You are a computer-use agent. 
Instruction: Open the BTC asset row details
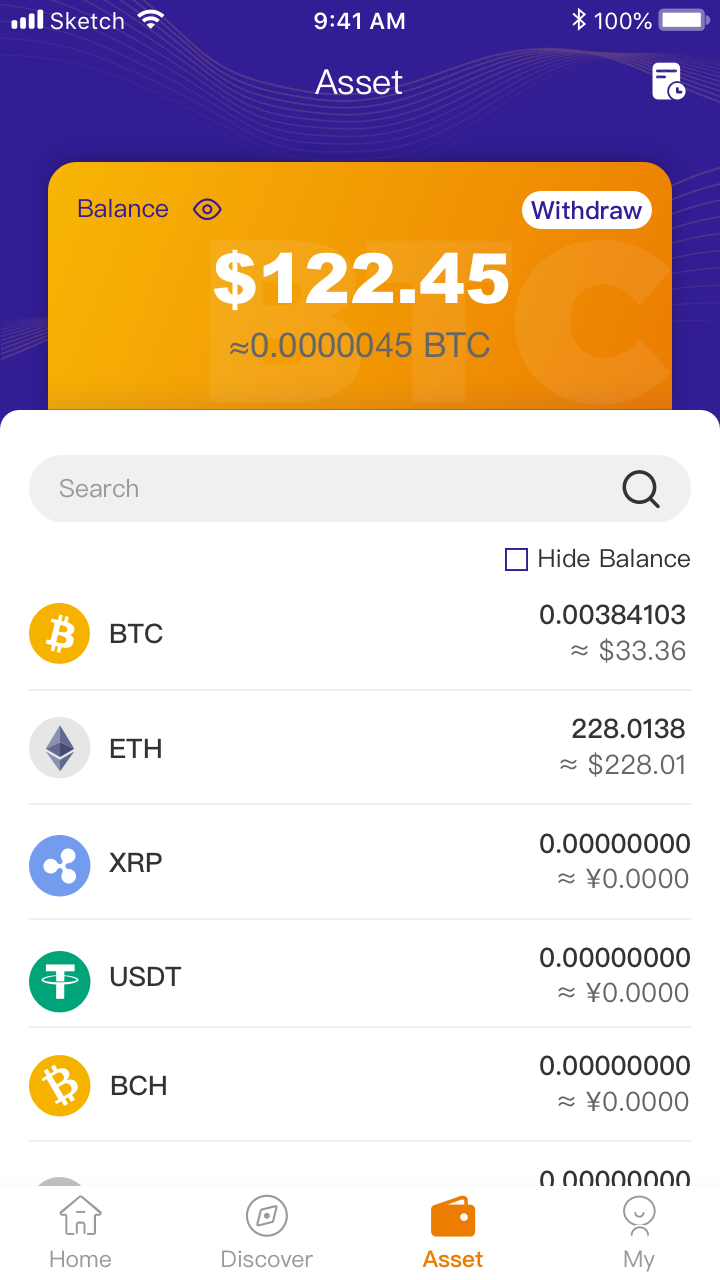click(360, 633)
